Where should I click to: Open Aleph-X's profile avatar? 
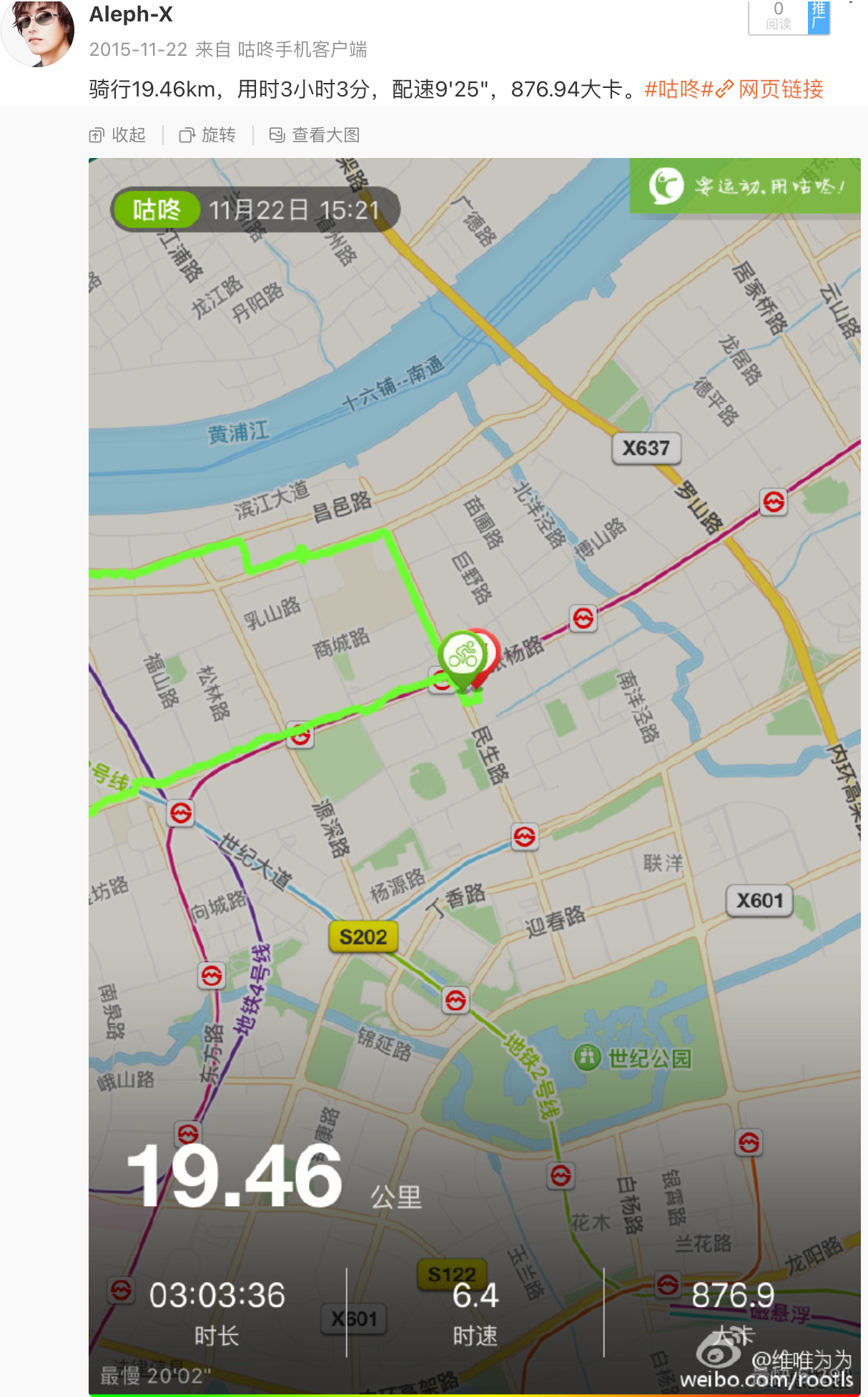(x=39, y=31)
